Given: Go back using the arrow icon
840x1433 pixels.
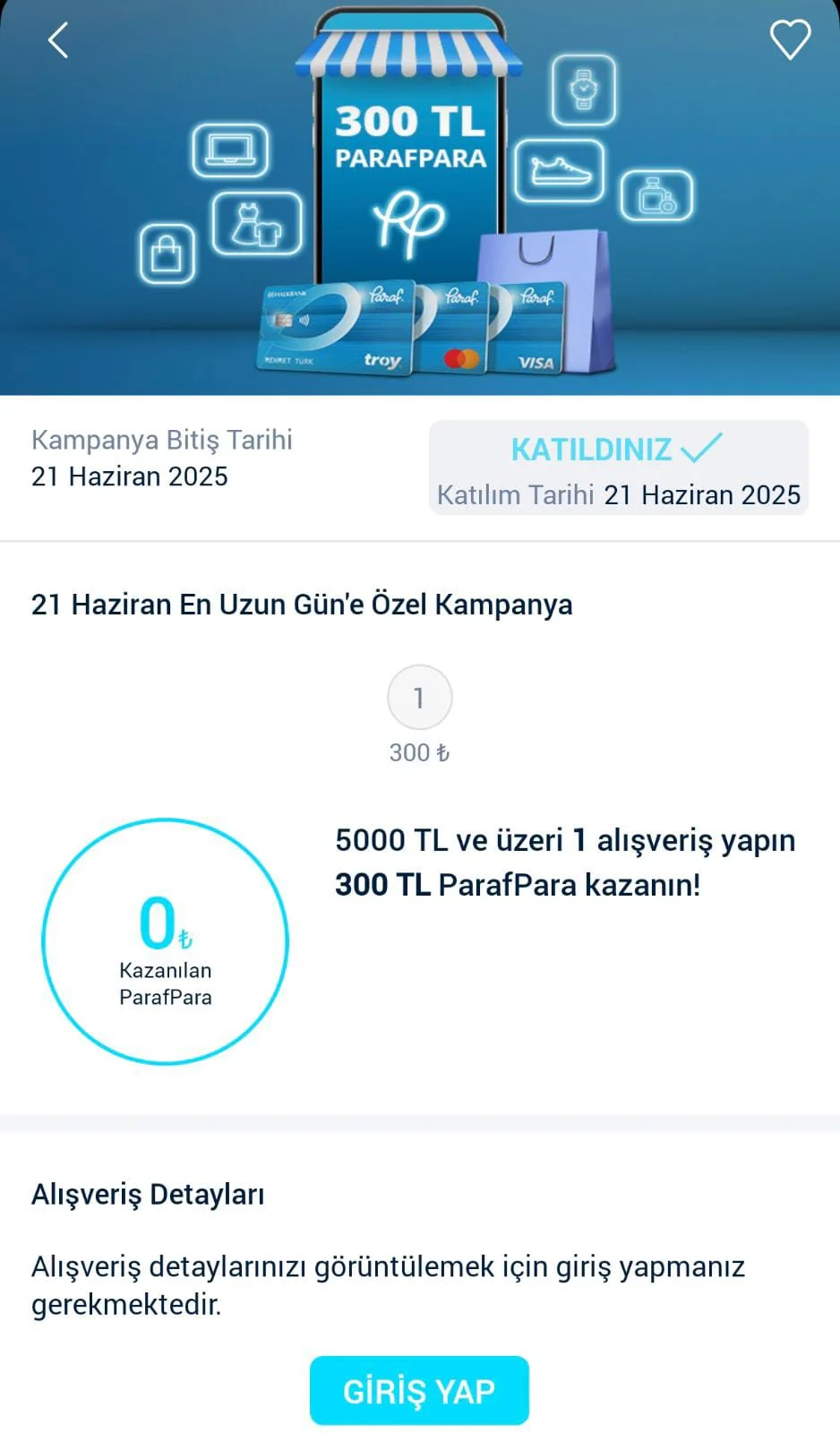Looking at the screenshot, I should [x=58, y=40].
